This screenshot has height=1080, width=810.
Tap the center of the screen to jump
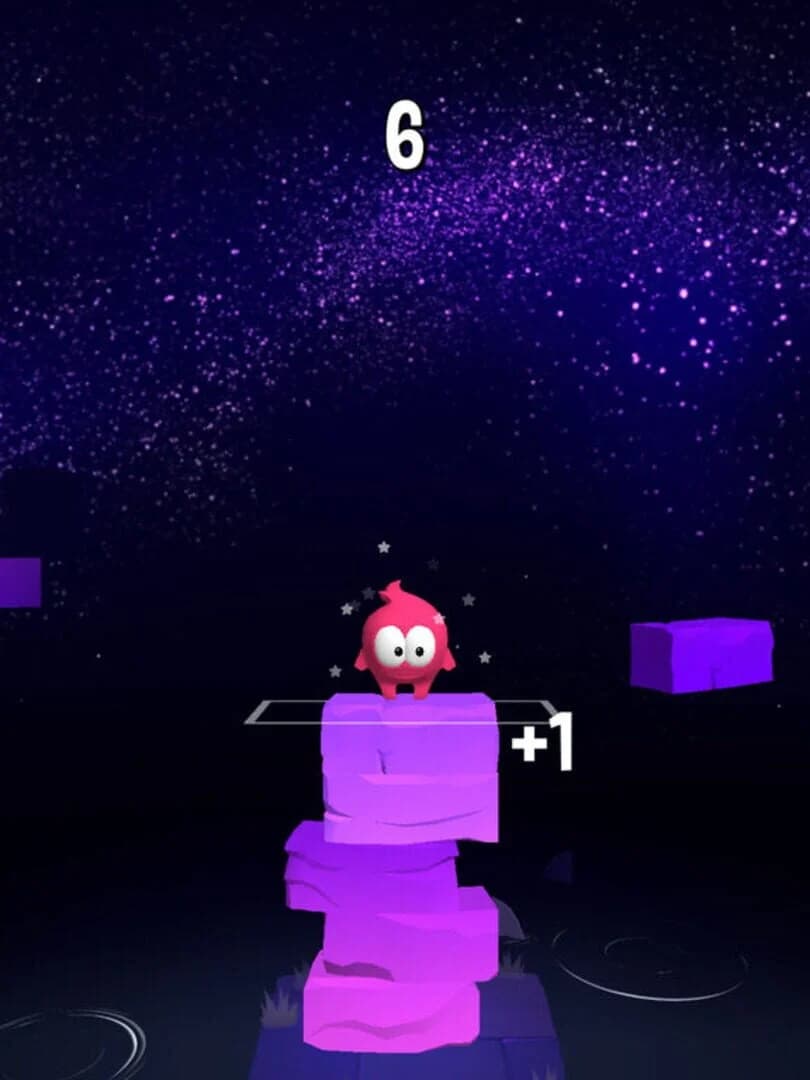pyautogui.click(x=405, y=540)
